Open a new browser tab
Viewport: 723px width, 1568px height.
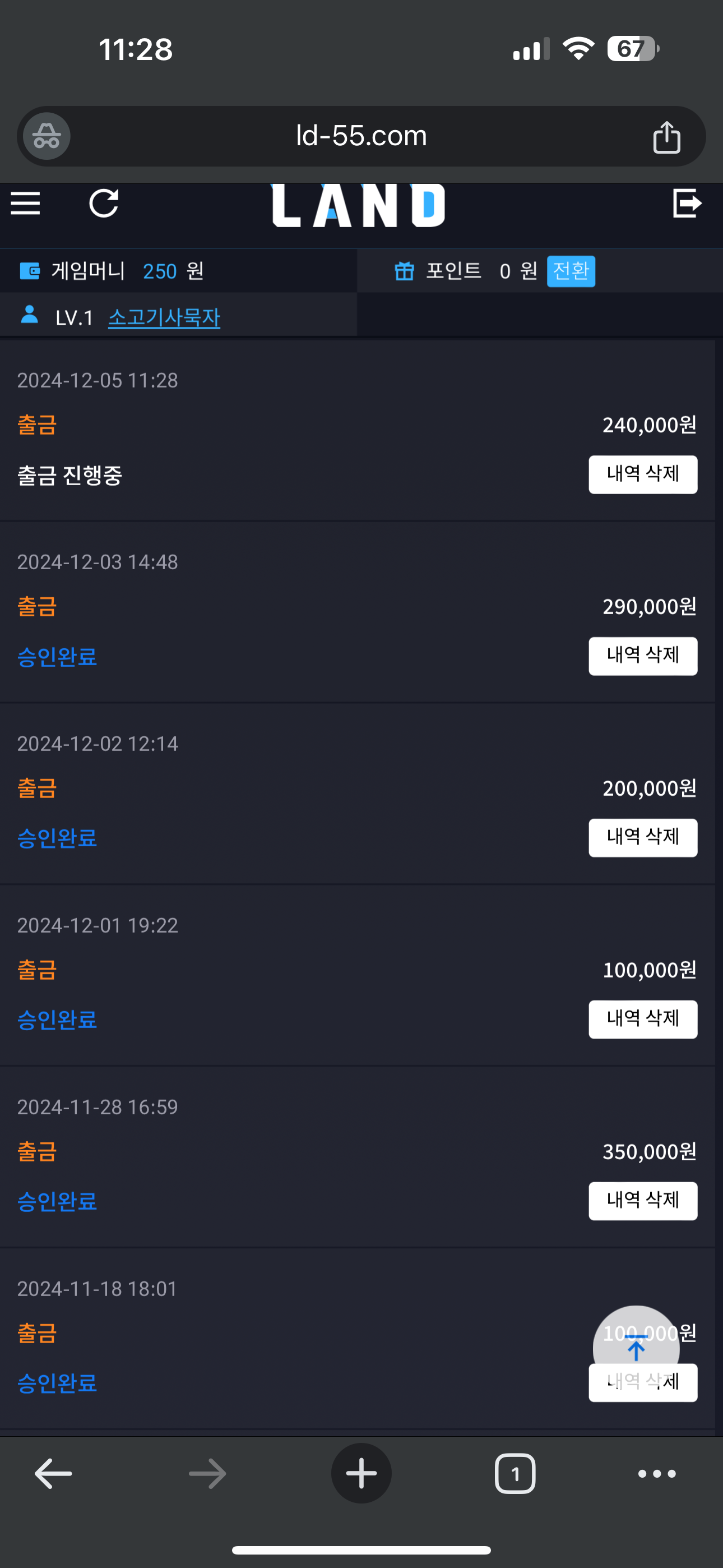[x=361, y=1473]
